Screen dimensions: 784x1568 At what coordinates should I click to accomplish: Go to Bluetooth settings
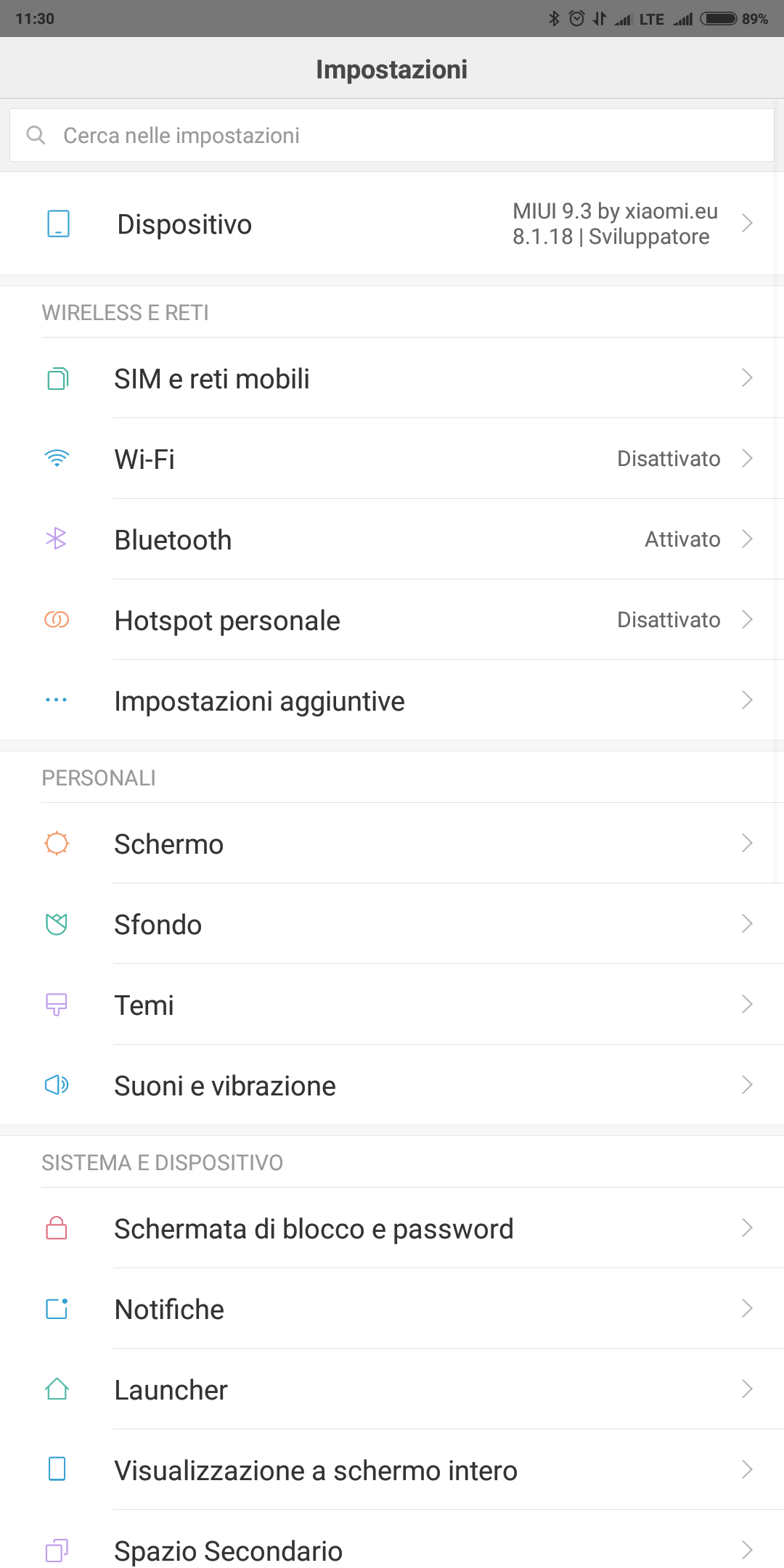click(x=392, y=539)
